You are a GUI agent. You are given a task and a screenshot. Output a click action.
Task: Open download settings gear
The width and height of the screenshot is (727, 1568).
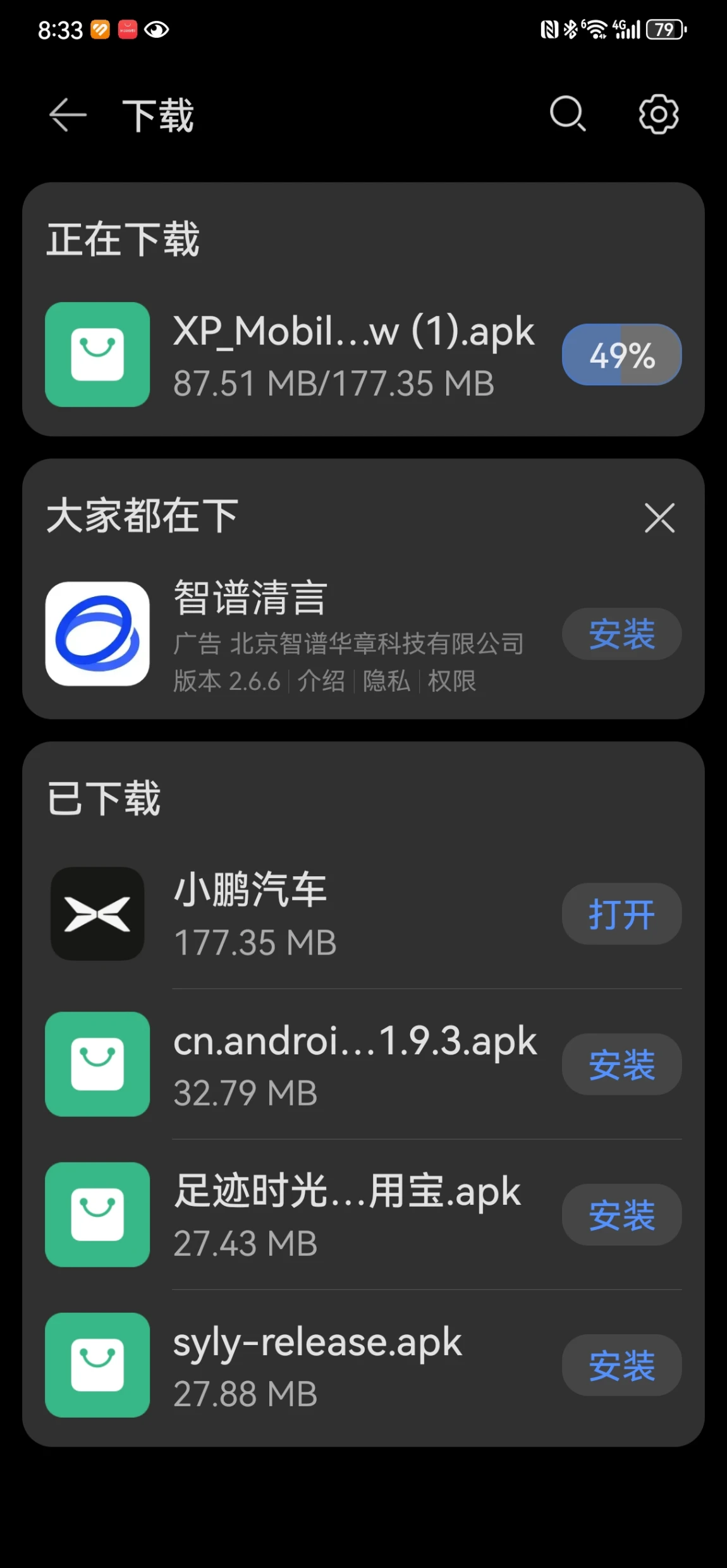pos(658,114)
